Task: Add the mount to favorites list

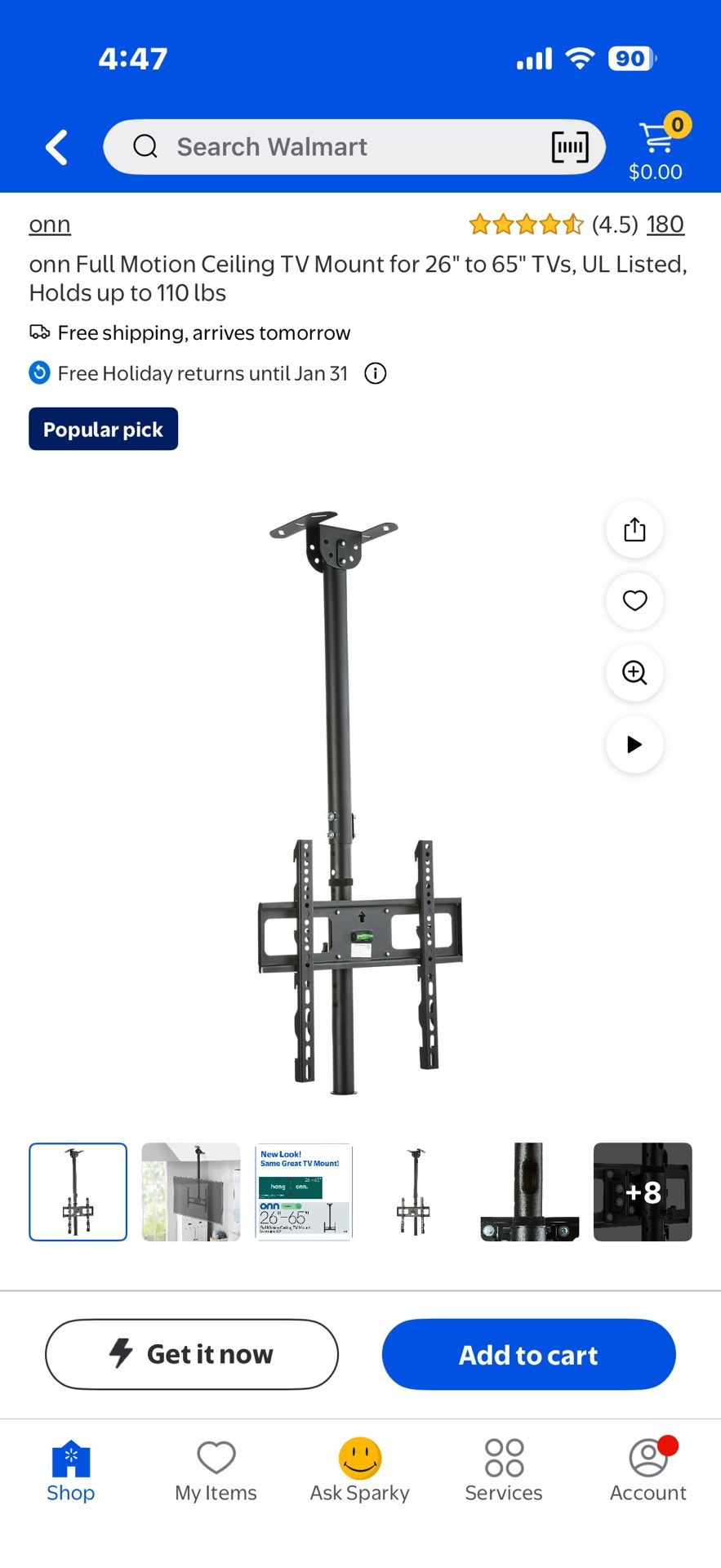Action: [634, 601]
